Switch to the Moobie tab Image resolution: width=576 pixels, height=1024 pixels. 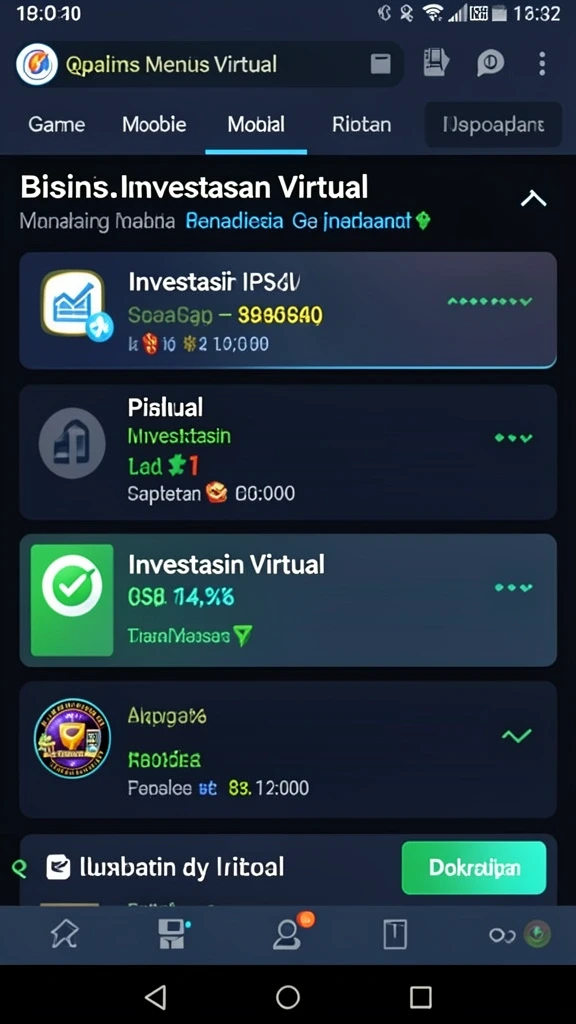[154, 124]
